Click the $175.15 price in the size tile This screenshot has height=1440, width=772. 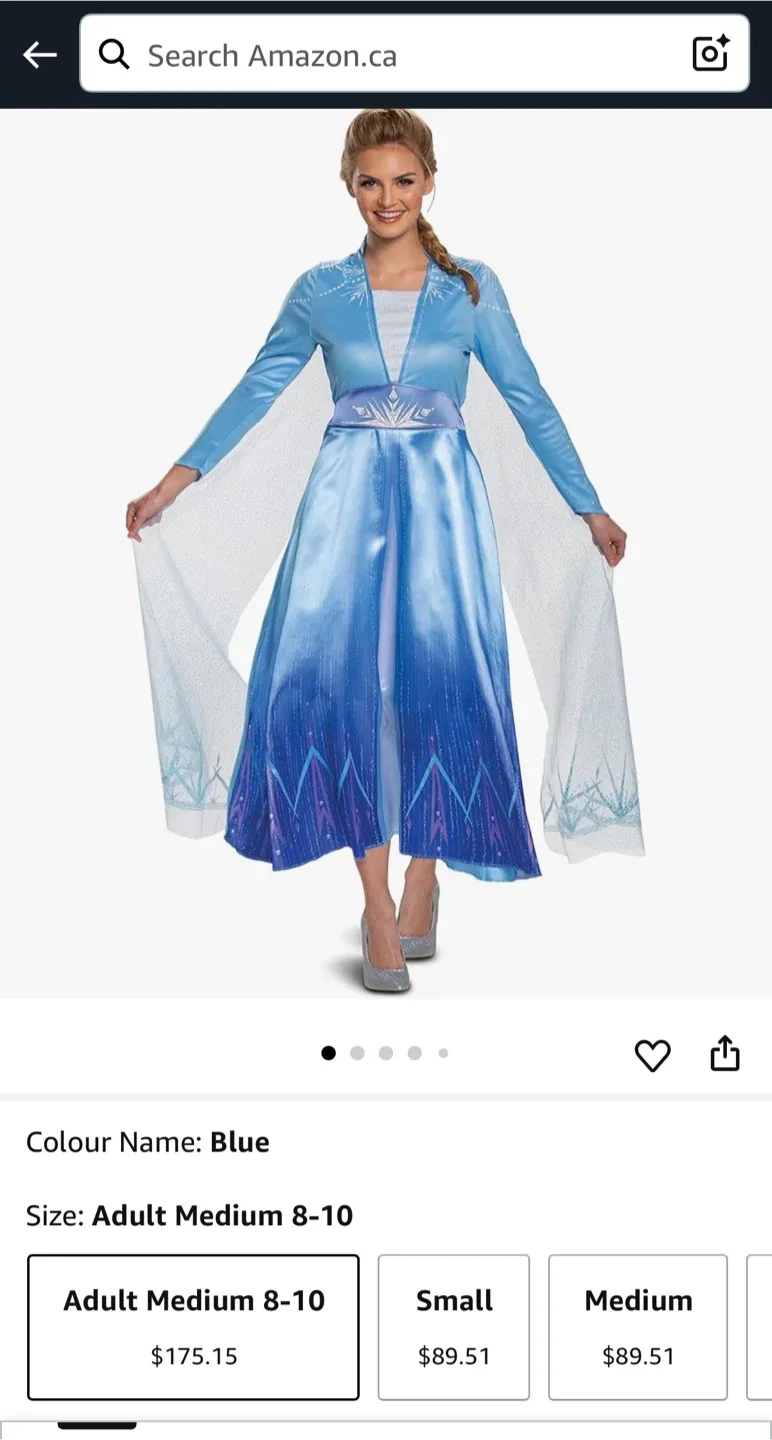(193, 1356)
